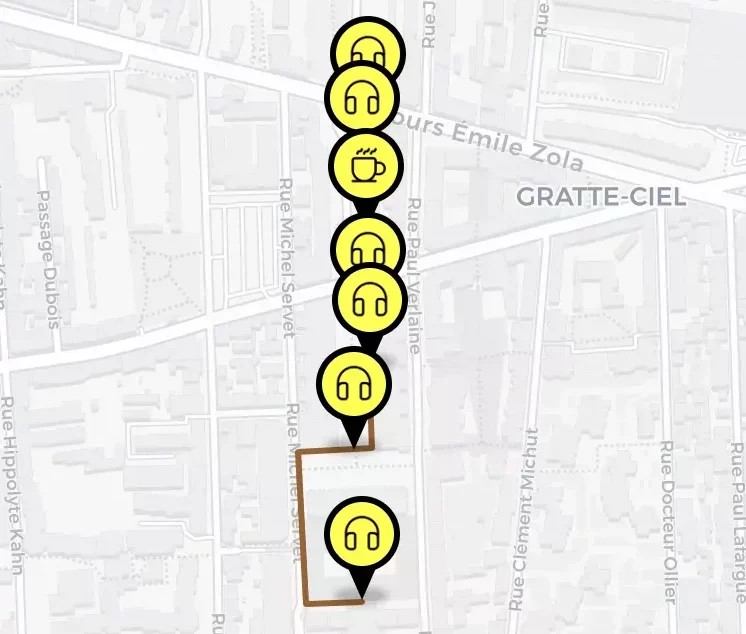Select the headphone marker directly beneath the coffee marker
Screen dimensions: 746x634
tap(367, 243)
